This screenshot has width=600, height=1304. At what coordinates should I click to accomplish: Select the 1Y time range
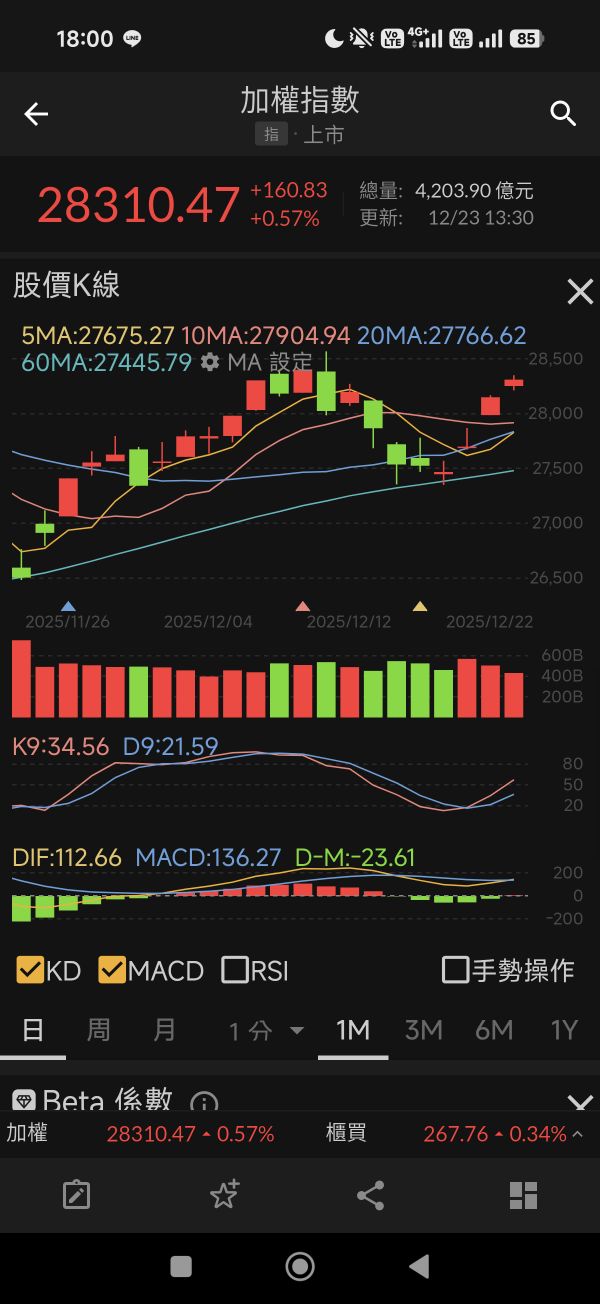click(564, 1030)
